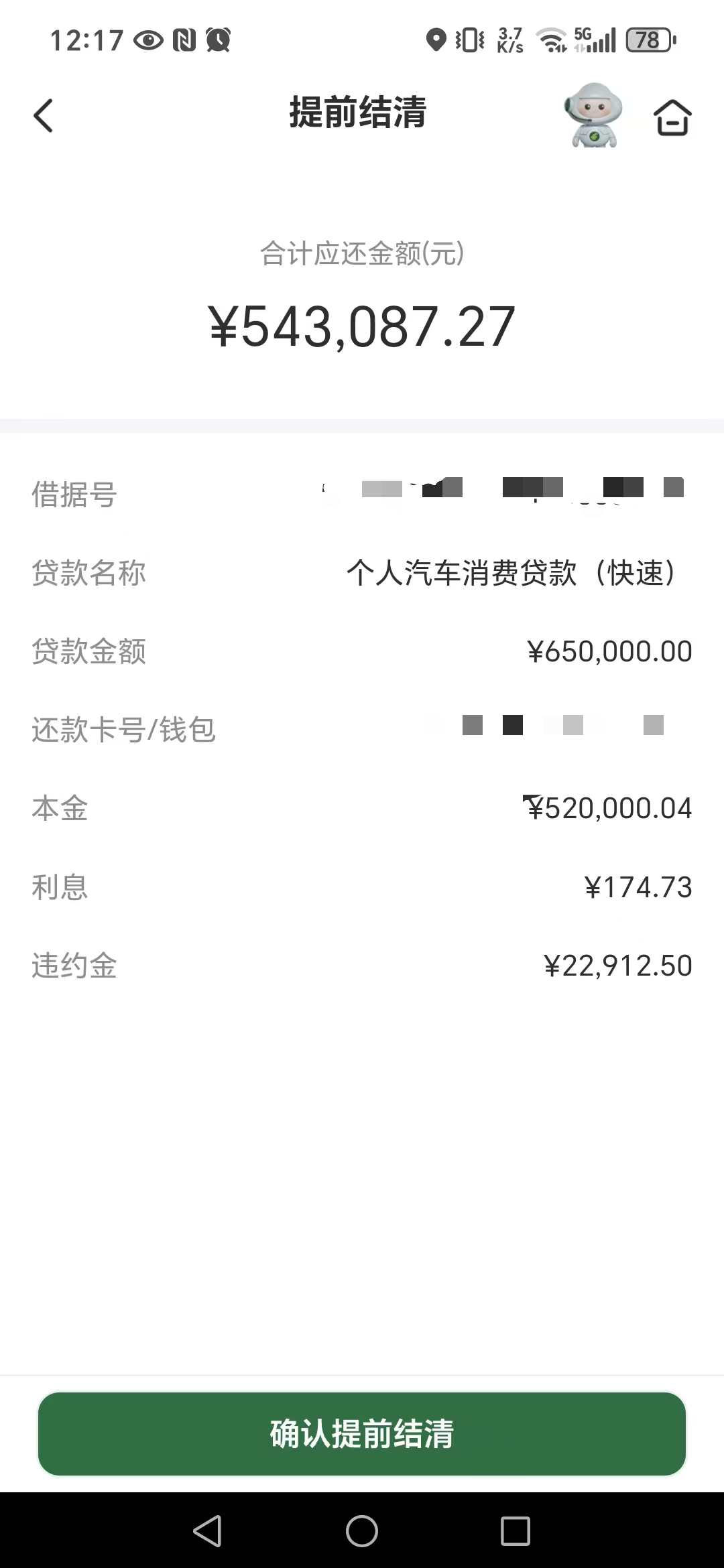Select the ¥22,912.50 违约金 penalty value
Image resolution: width=724 pixels, height=1568 pixels.
click(x=617, y=965)
